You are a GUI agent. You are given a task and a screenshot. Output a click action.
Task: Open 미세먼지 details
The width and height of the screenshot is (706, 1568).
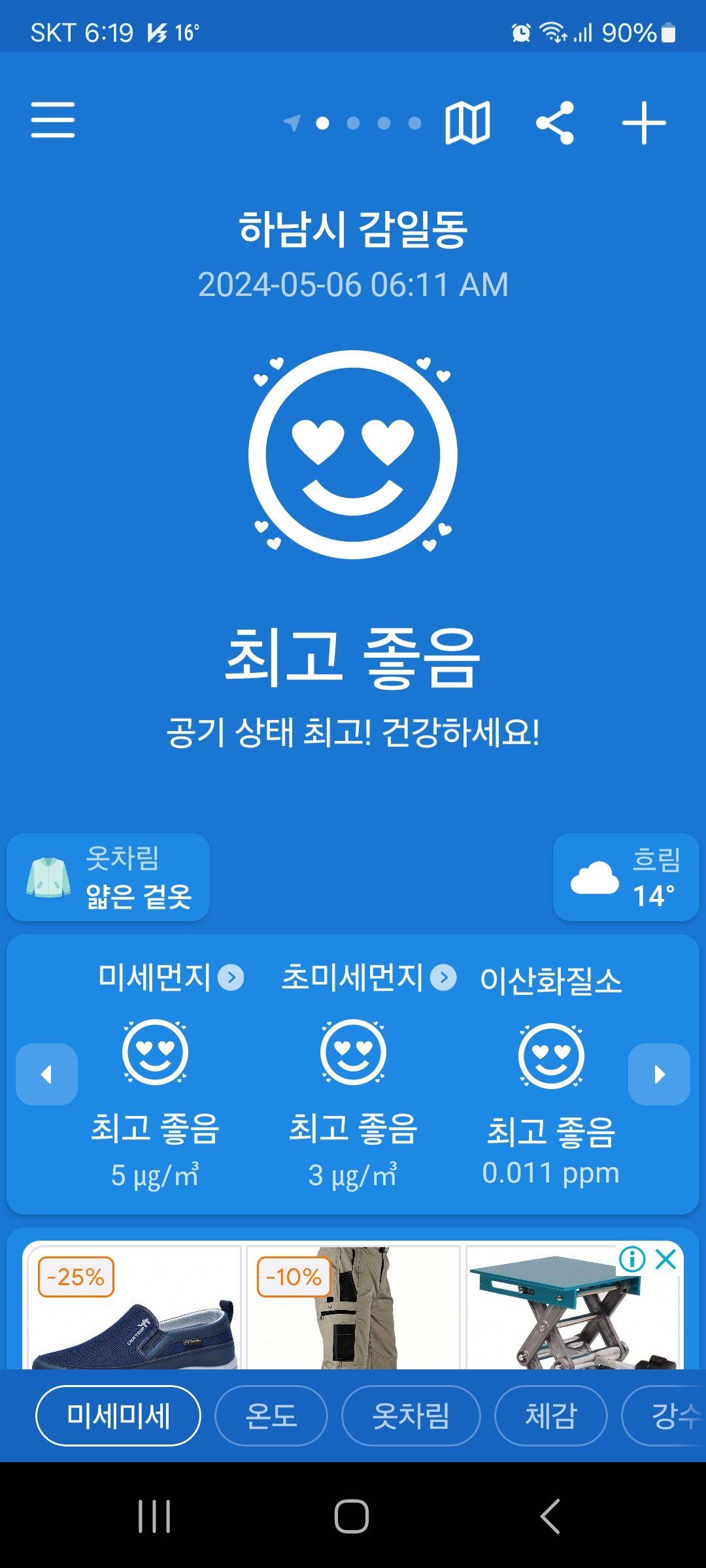[231, 978]
